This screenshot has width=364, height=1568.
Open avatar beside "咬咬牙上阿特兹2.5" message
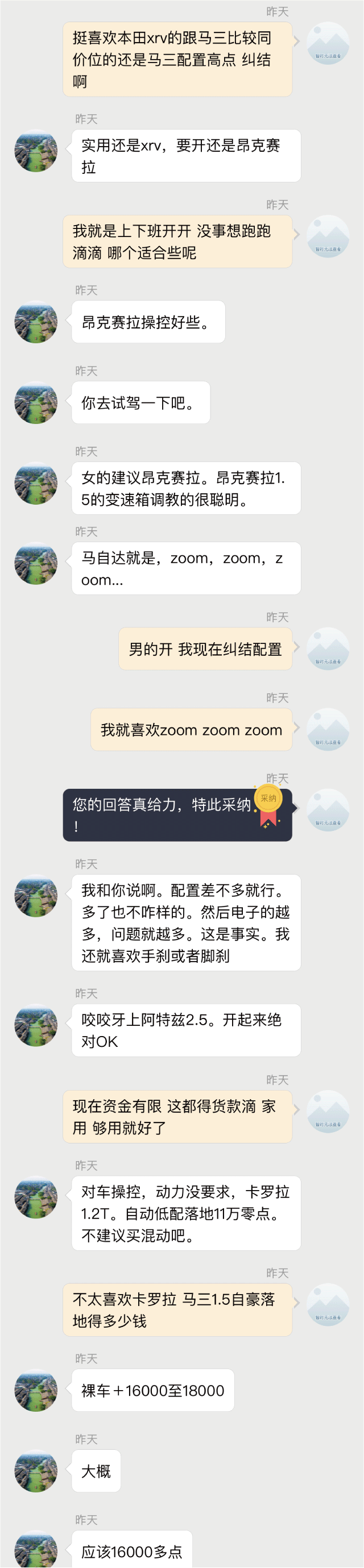35,1025
